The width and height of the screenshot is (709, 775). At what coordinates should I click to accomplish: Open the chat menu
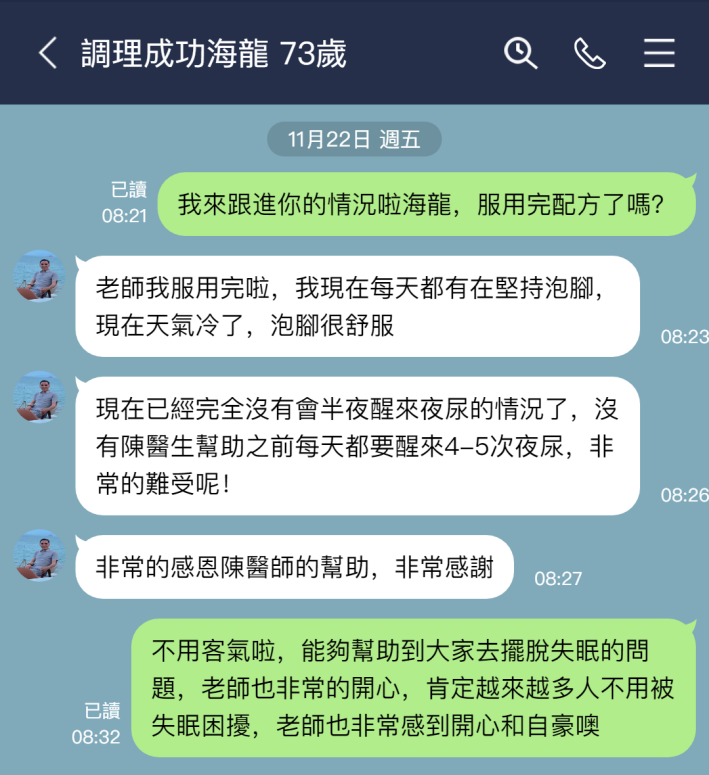click(659, 53)
